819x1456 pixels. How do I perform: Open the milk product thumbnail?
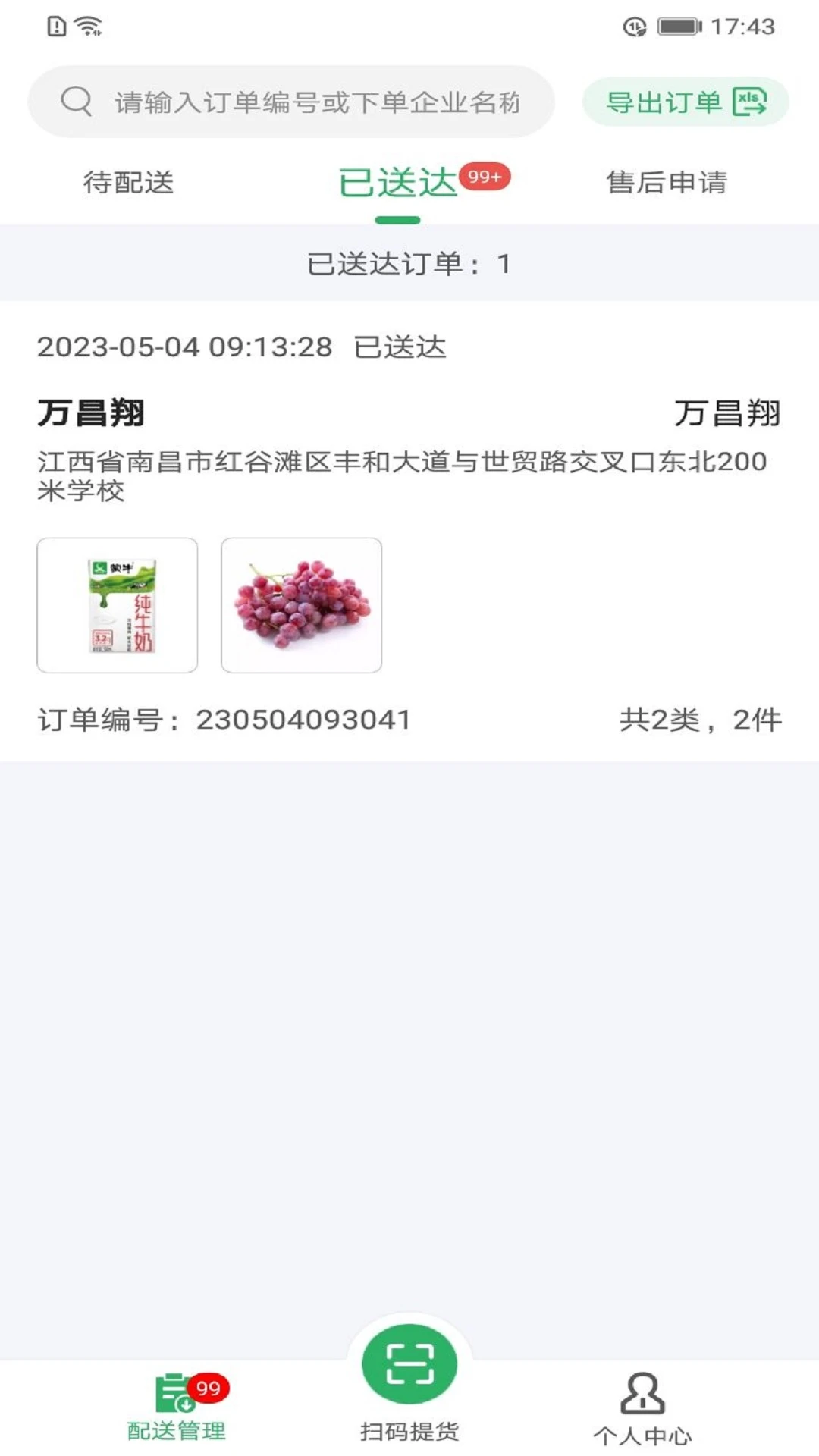tap(118, 605)
